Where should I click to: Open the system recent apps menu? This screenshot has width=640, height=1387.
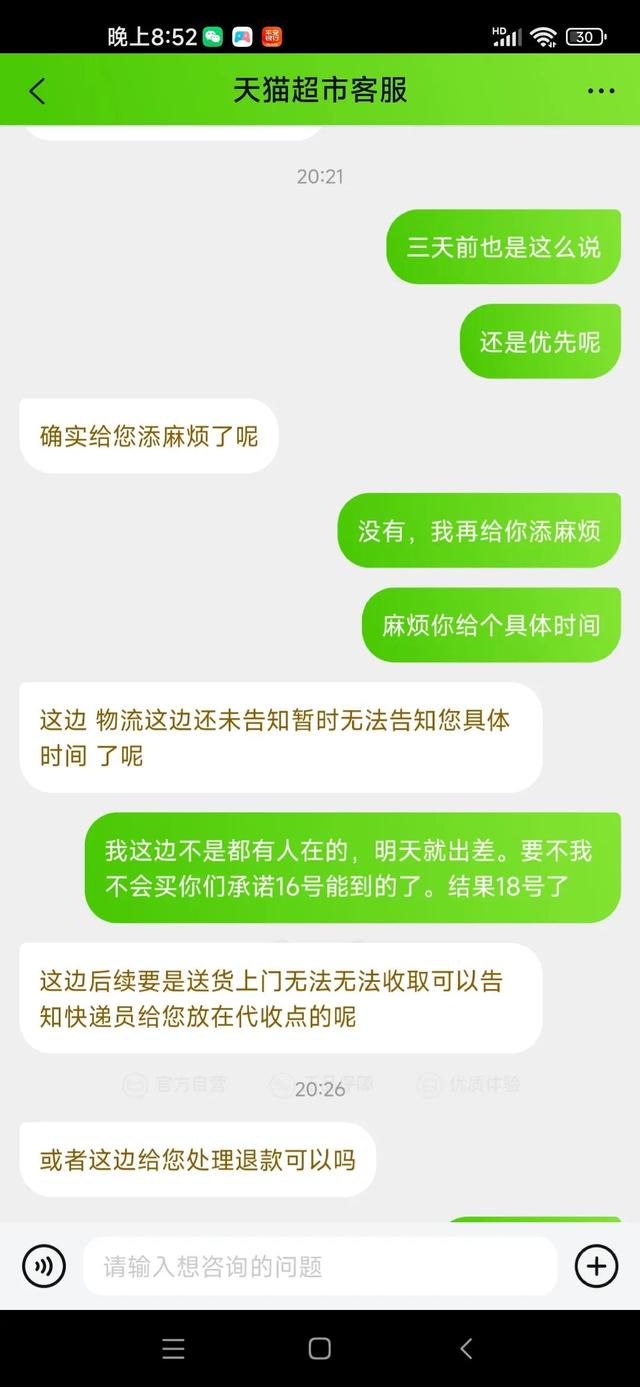tap(173, 1348)
